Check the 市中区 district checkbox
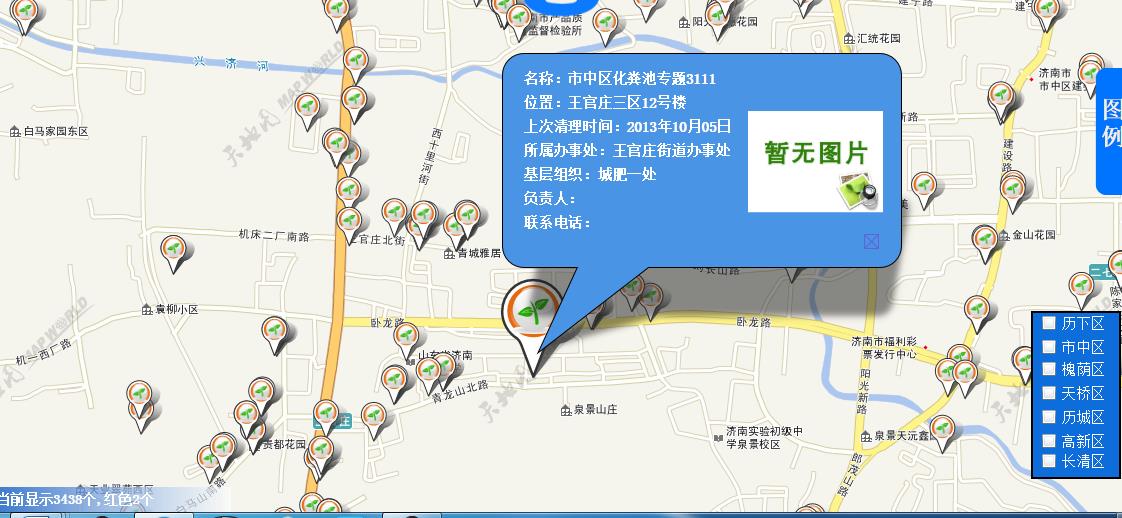Screen dimensions: 1122x518 point(1048,346)
